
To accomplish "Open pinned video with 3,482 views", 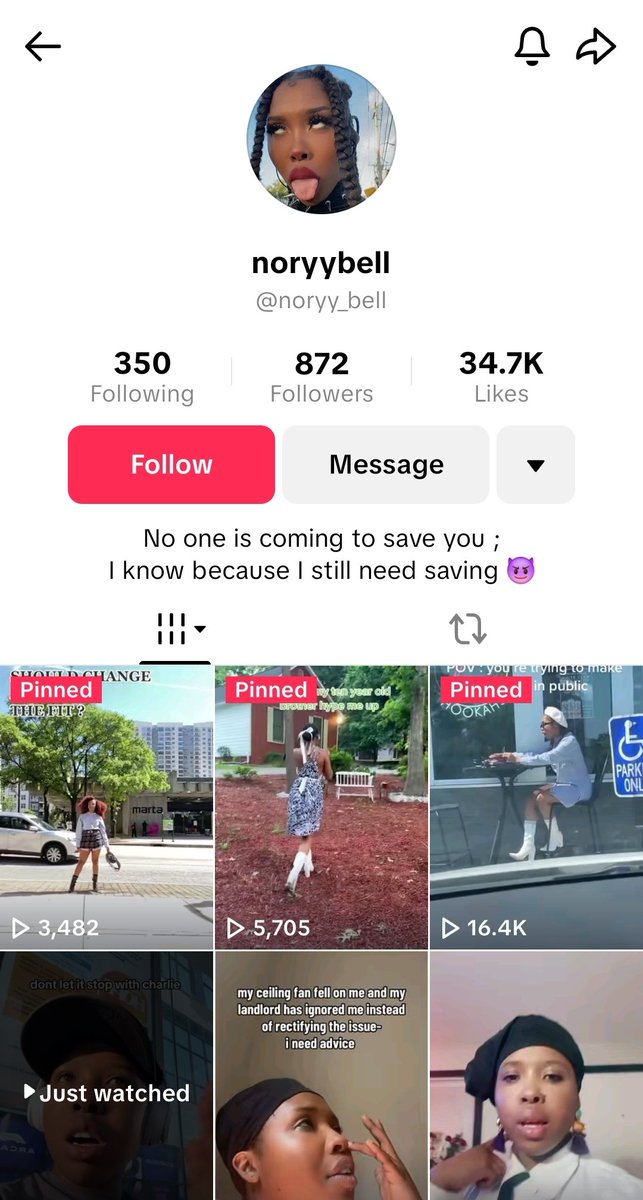I will click(106, 807).
